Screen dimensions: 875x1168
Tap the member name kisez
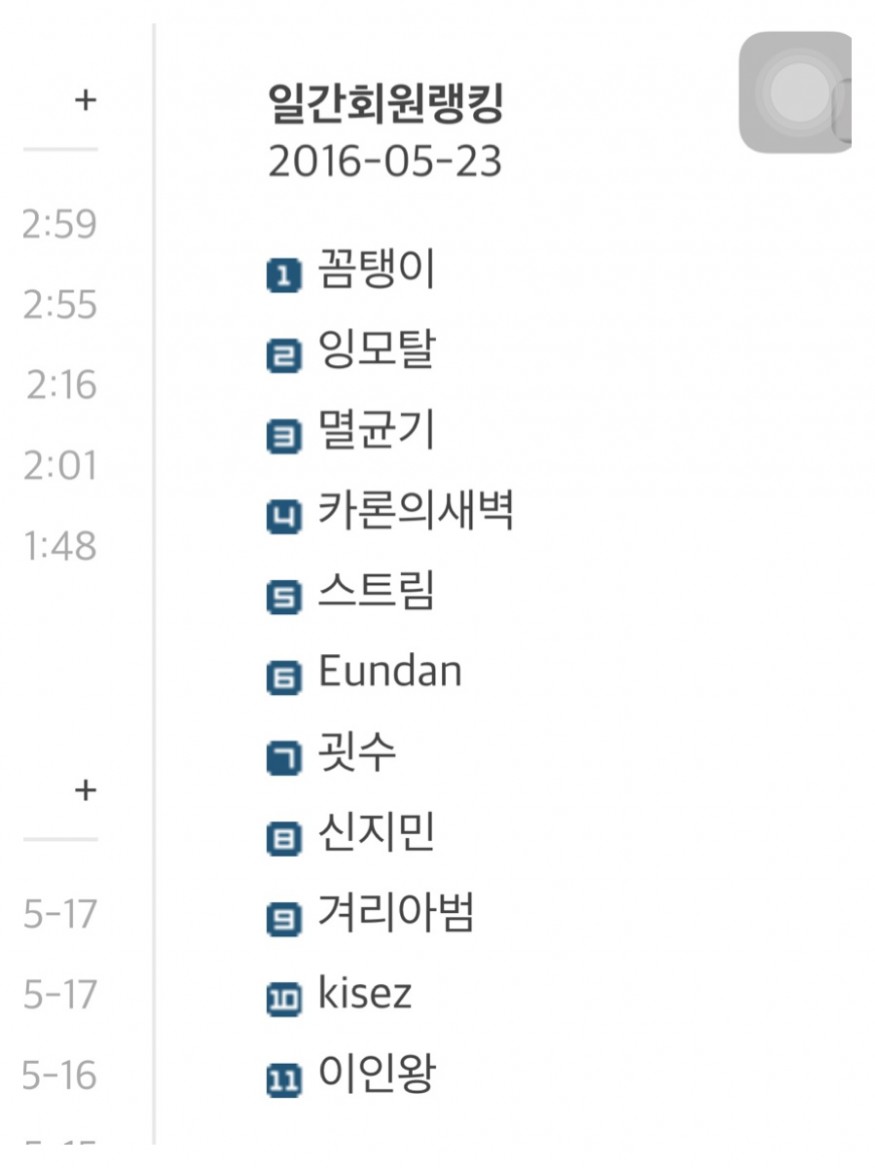click(365, 994)
